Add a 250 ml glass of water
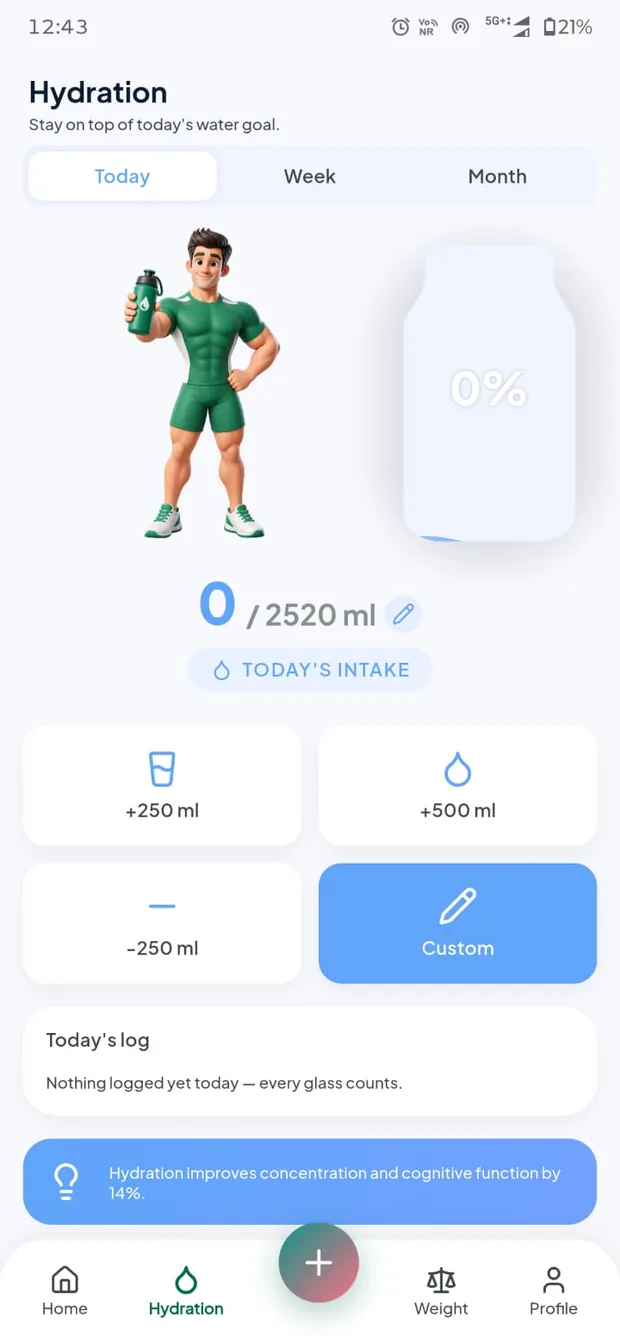The height and width of the screenshot is (1336, 620). 162,786
